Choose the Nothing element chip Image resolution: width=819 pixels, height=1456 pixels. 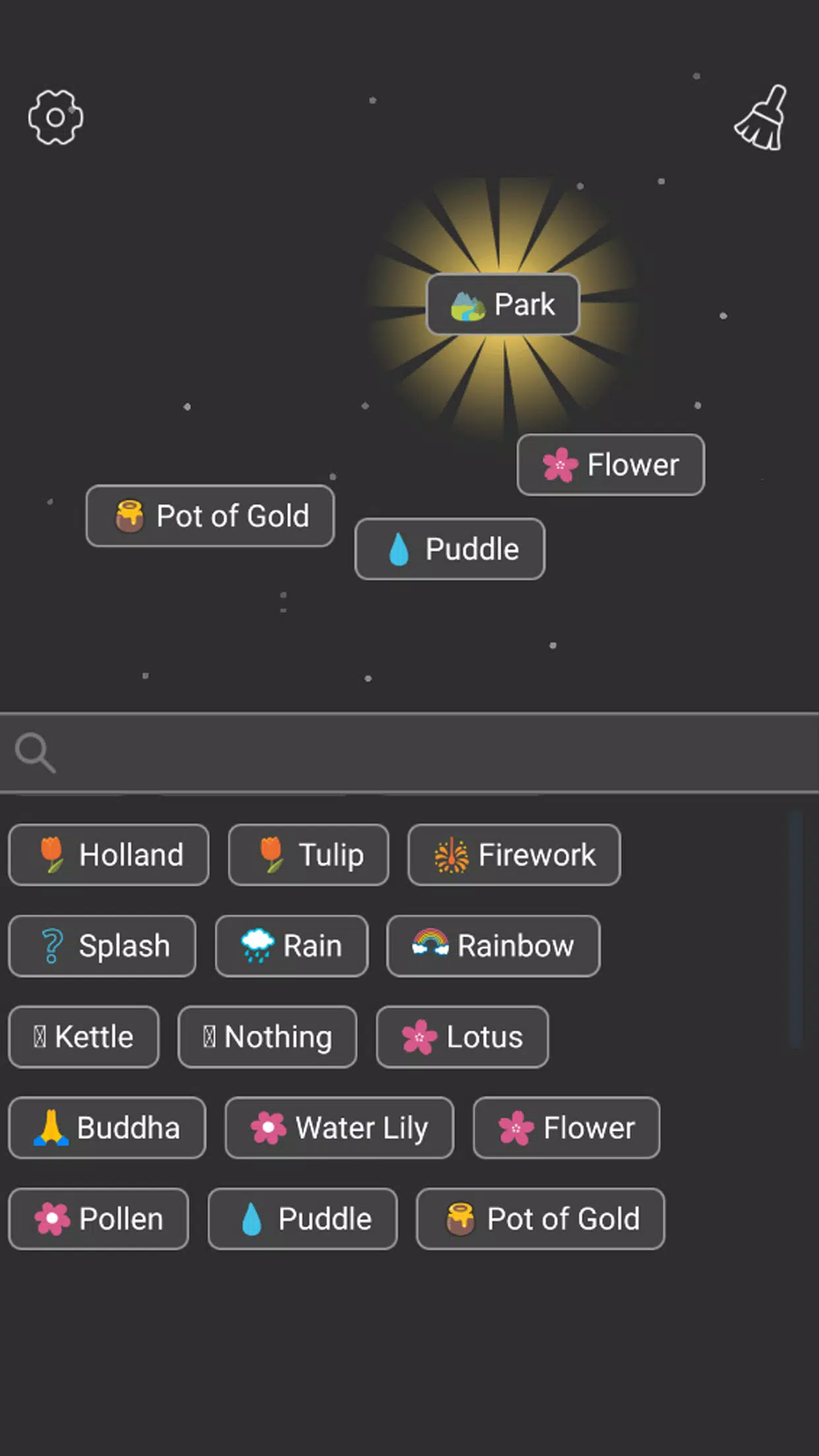tap(267, 1037)
